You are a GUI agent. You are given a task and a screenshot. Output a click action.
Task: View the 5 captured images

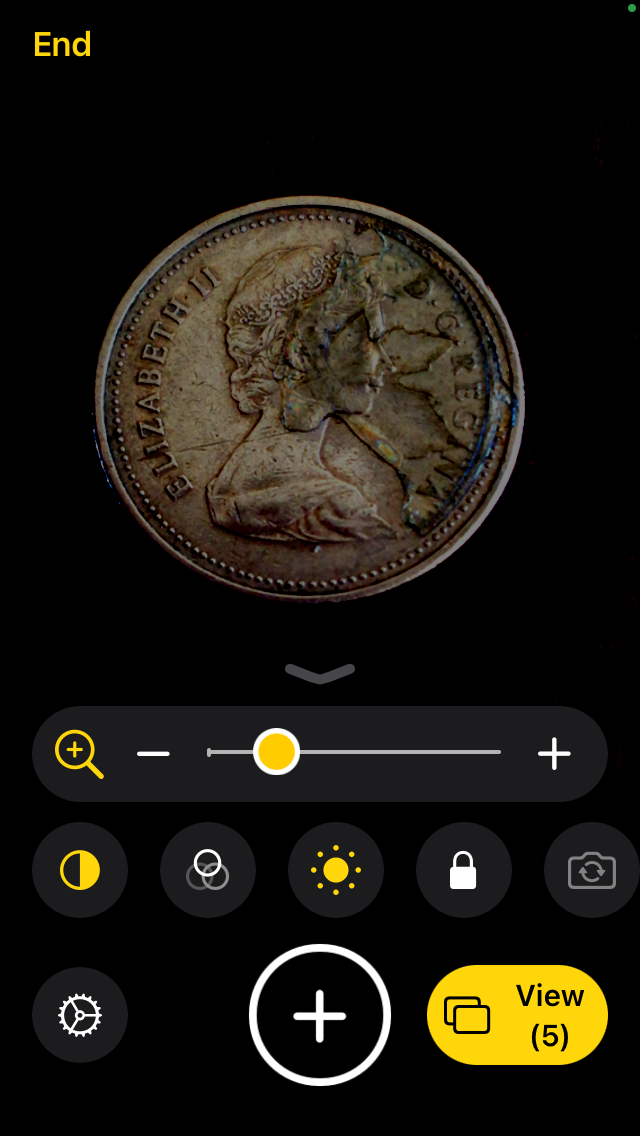517,1015
